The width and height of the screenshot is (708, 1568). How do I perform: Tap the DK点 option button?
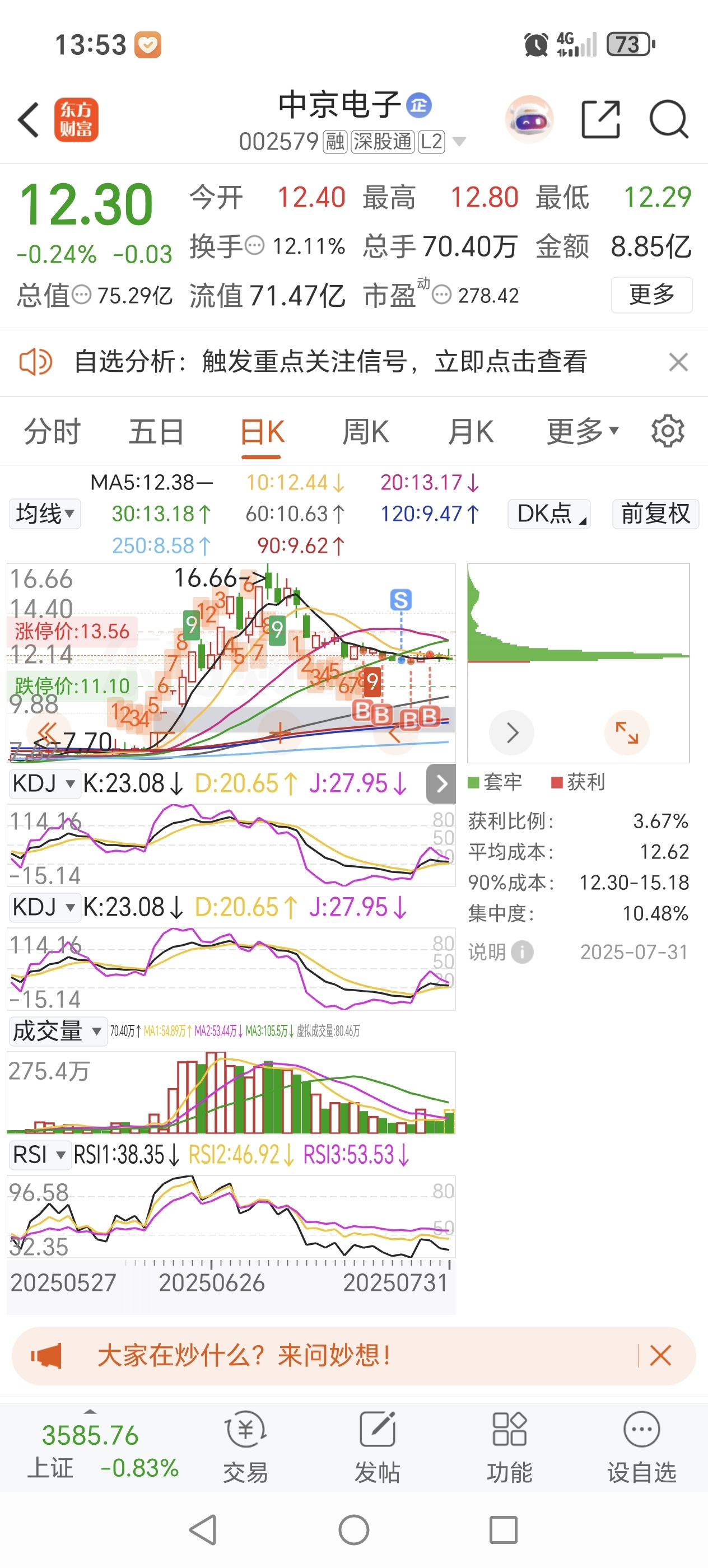(548, 514)
